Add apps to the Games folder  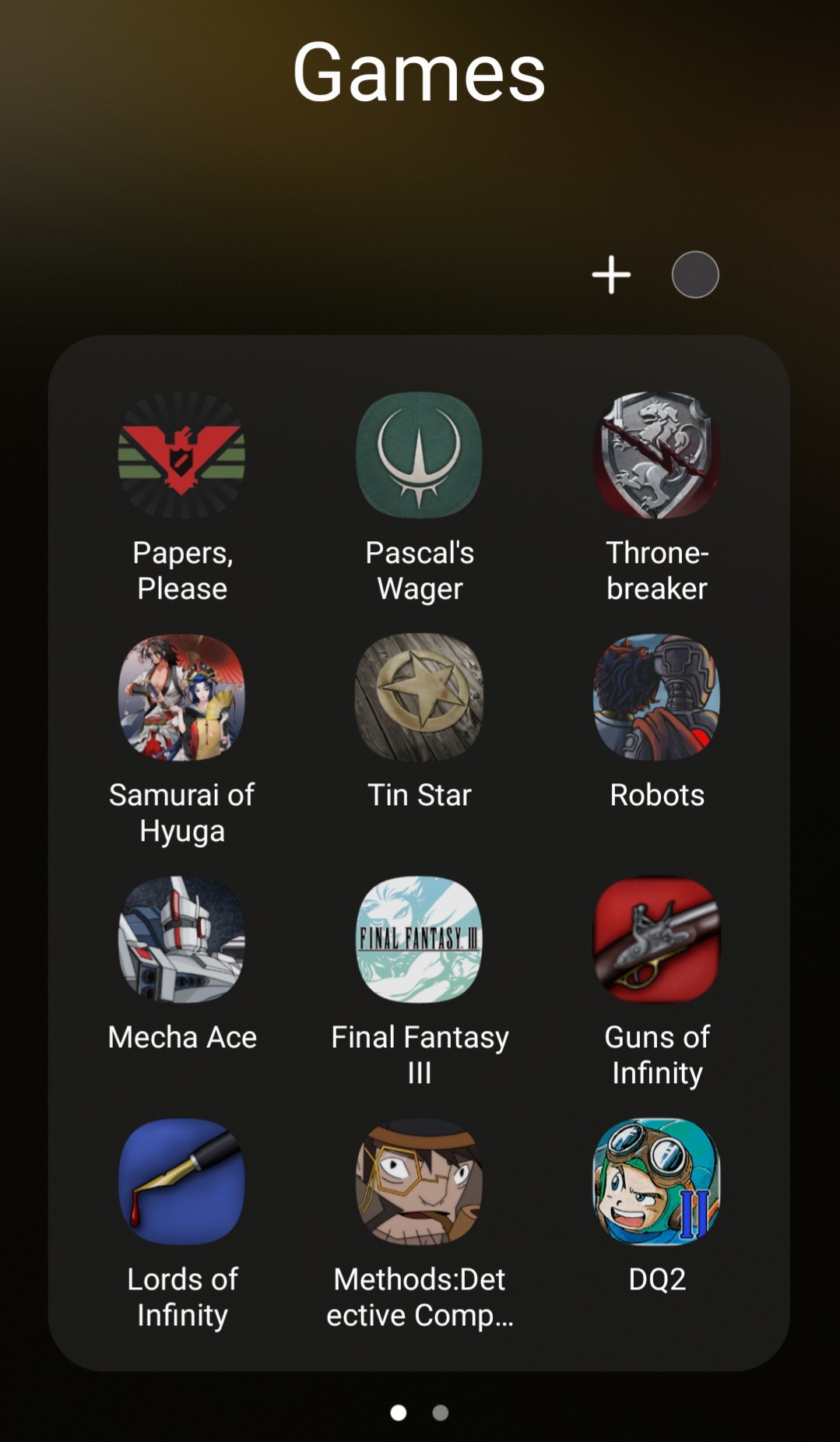pyautogui.click(x=611, y=275)
